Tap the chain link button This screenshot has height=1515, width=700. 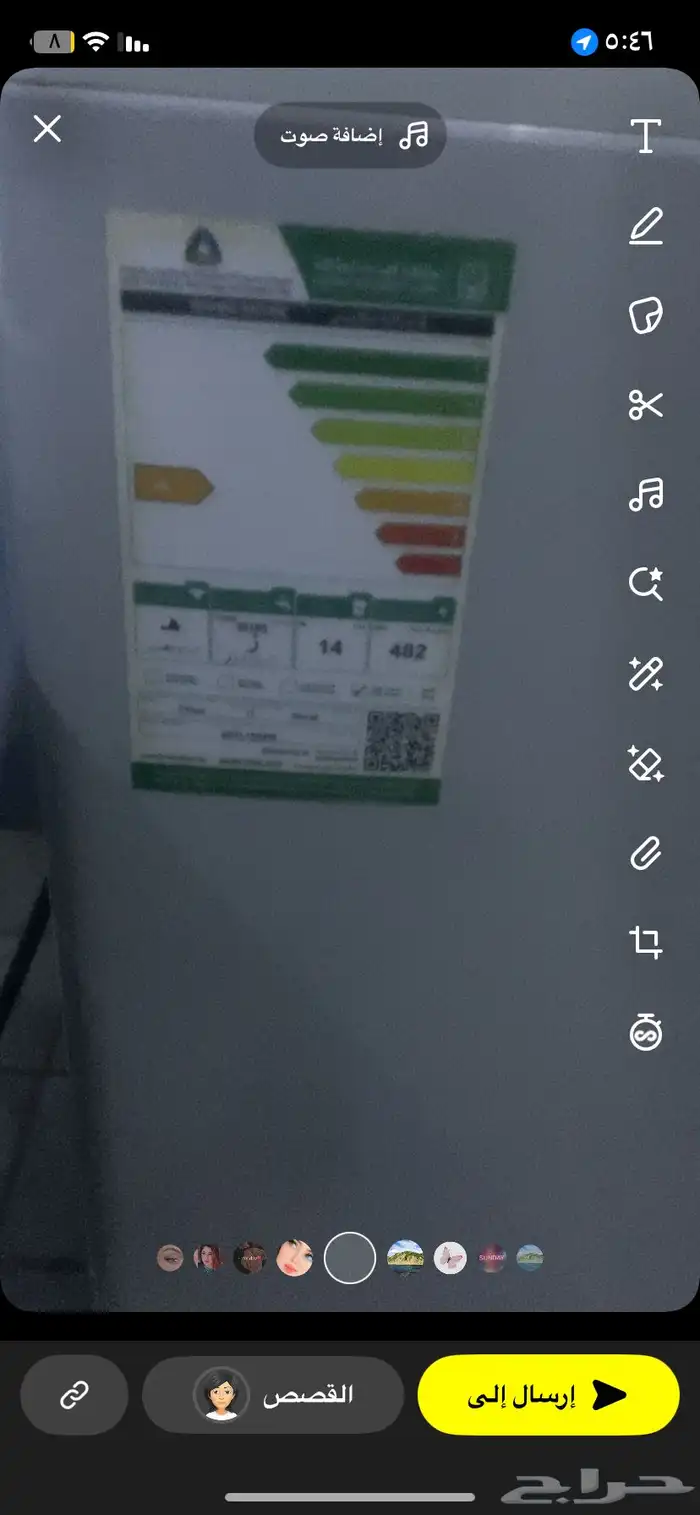pos(75,1396)
